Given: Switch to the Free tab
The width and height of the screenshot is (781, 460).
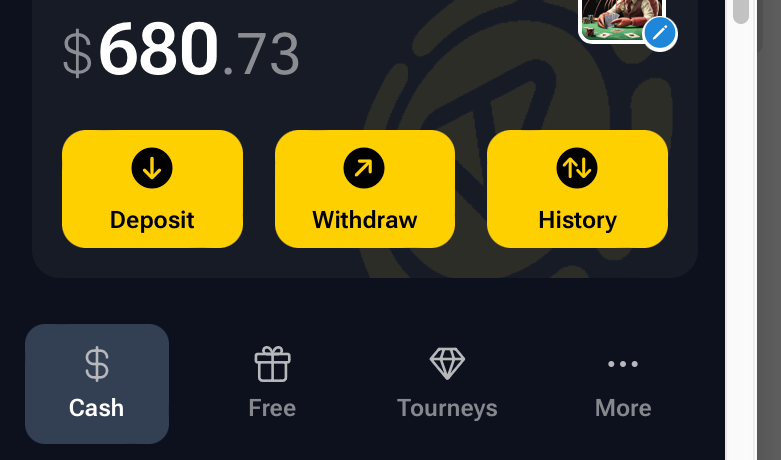Looking at the screenshot, I should click(272, 384).
